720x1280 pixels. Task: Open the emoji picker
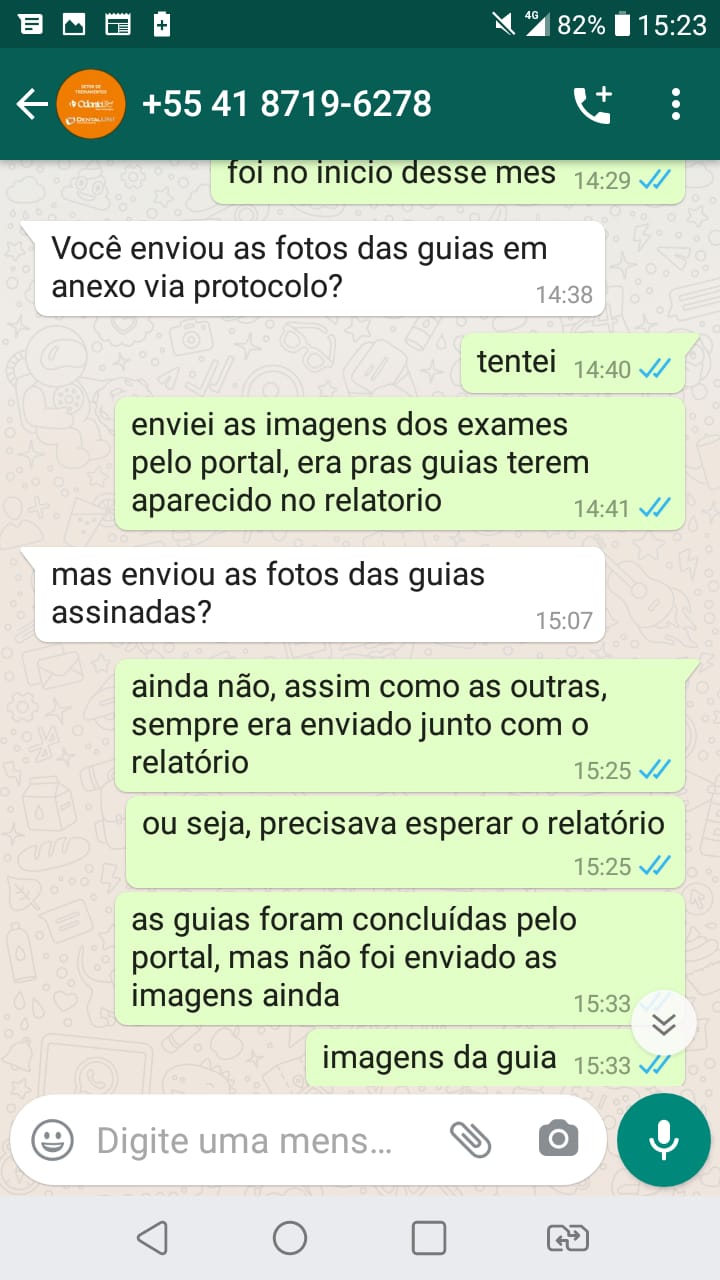(52, 1140)
